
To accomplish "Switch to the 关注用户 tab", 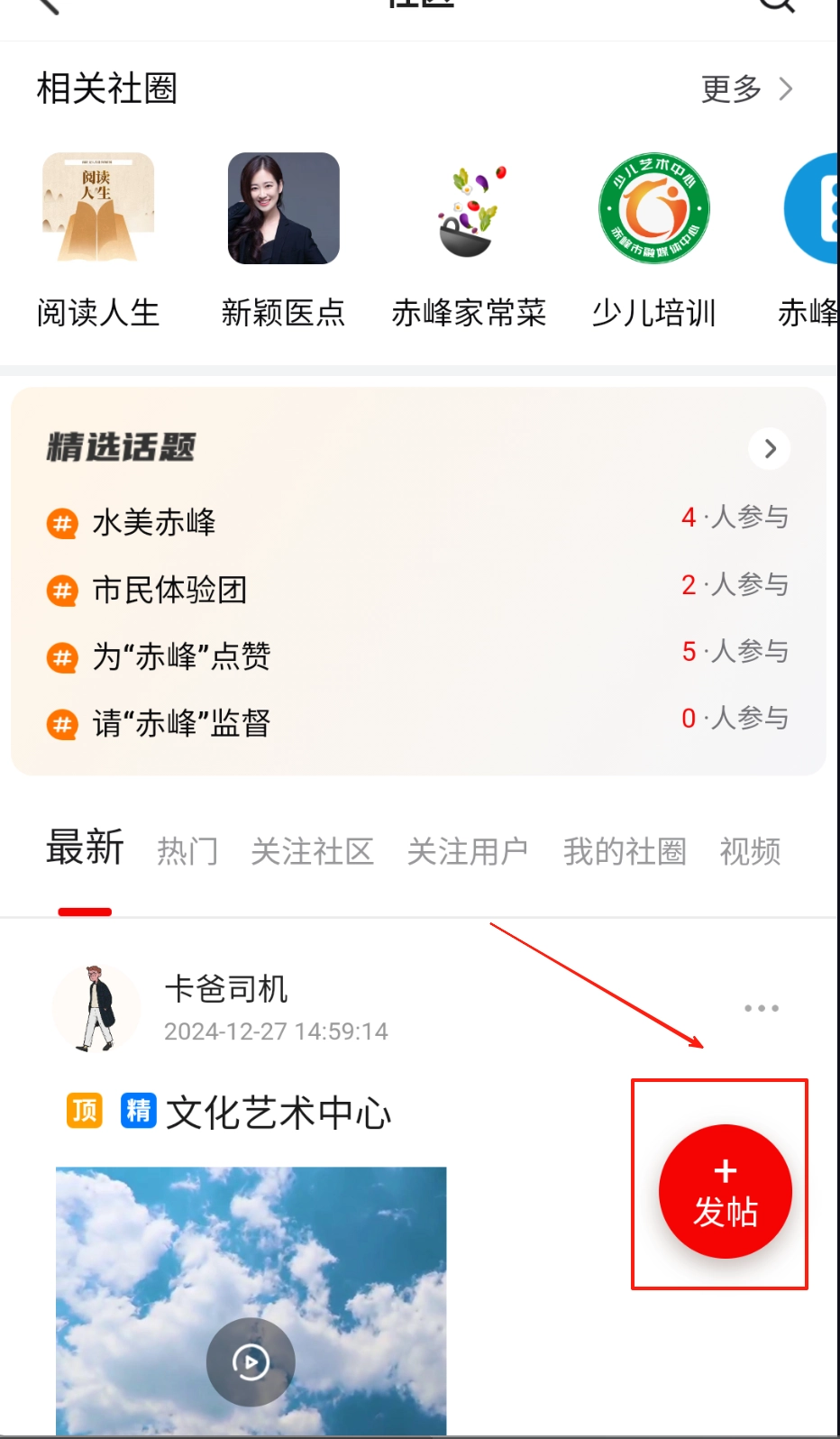I will 467,851.
